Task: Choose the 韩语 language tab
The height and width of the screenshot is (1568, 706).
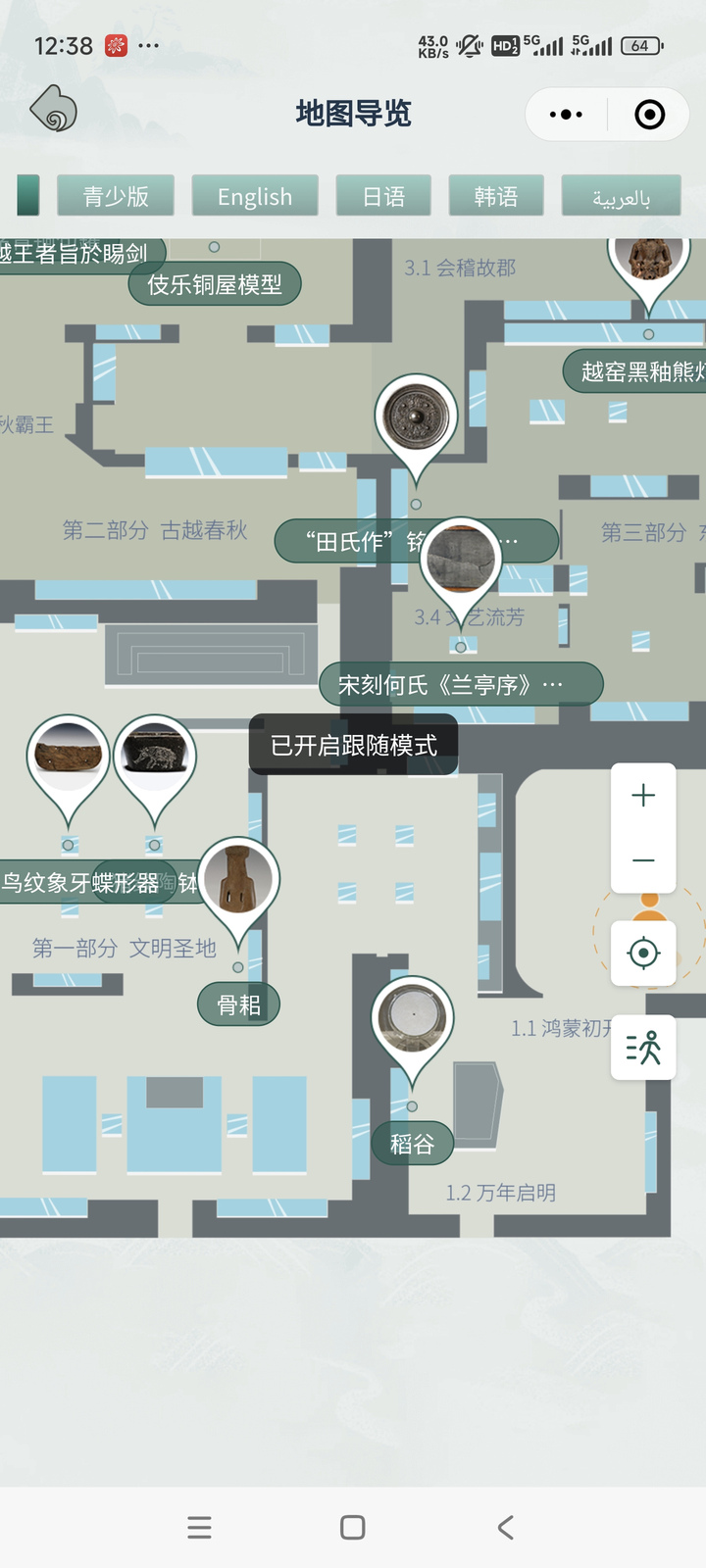Action: pos(496,196)
